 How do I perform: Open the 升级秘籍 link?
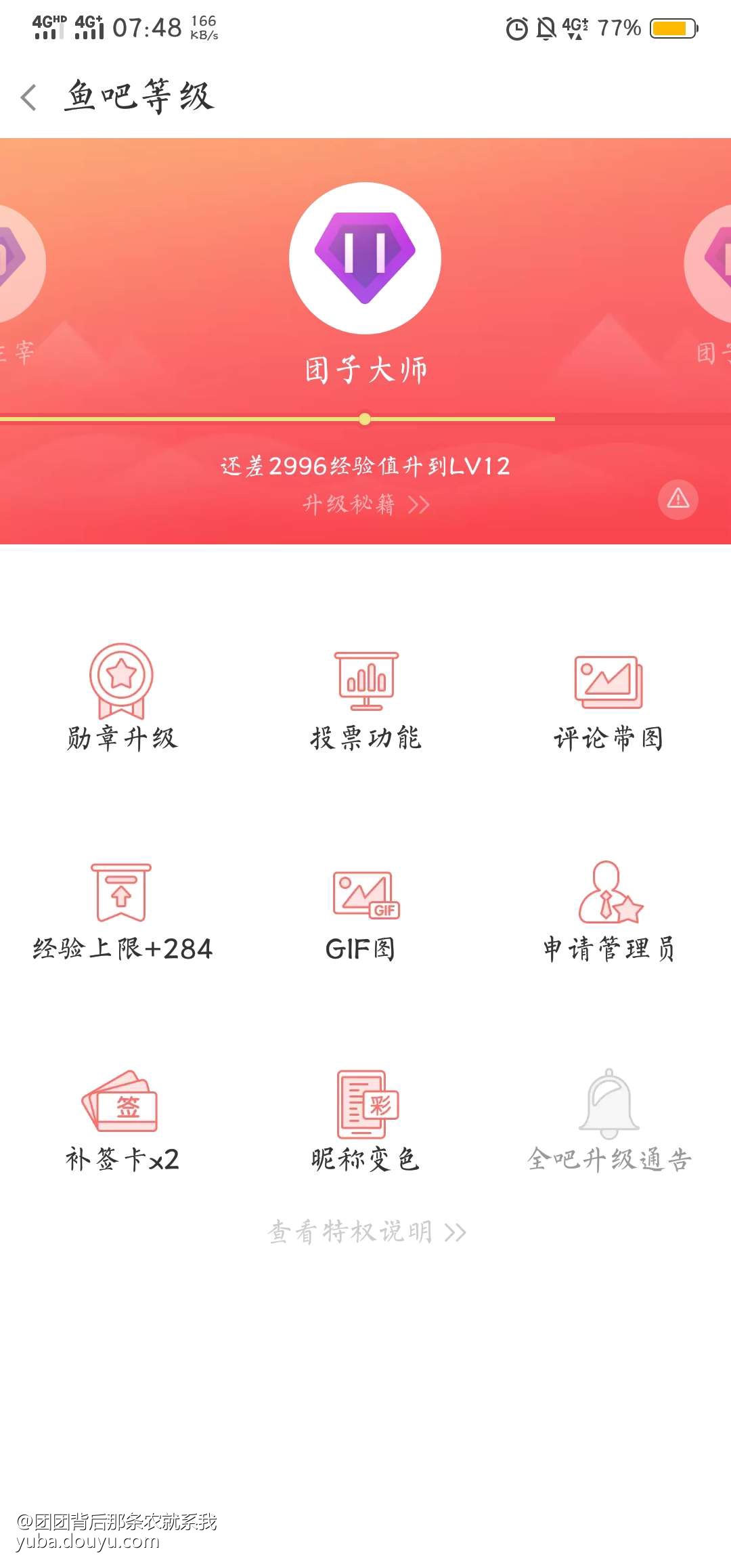tap(365, 504)
